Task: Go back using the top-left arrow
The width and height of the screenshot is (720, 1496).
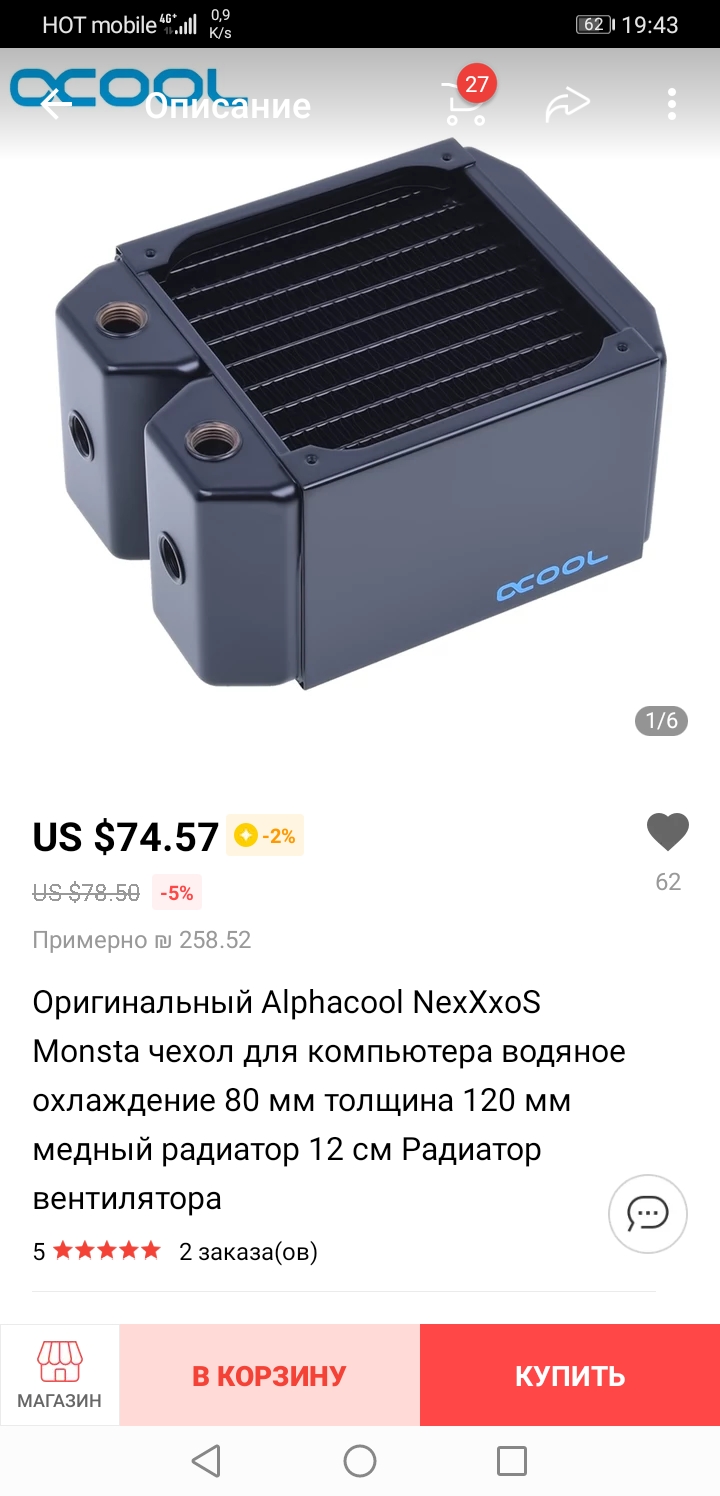Action: 55,104
